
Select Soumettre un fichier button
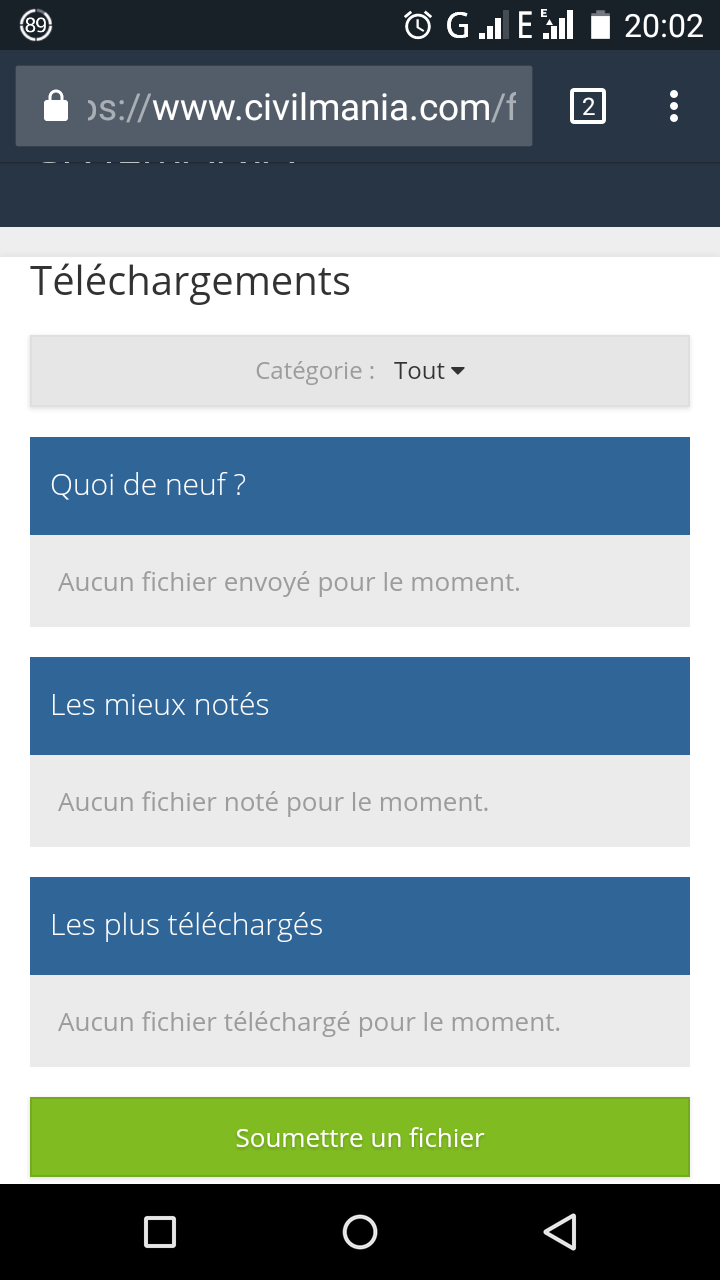(360, 1137)
